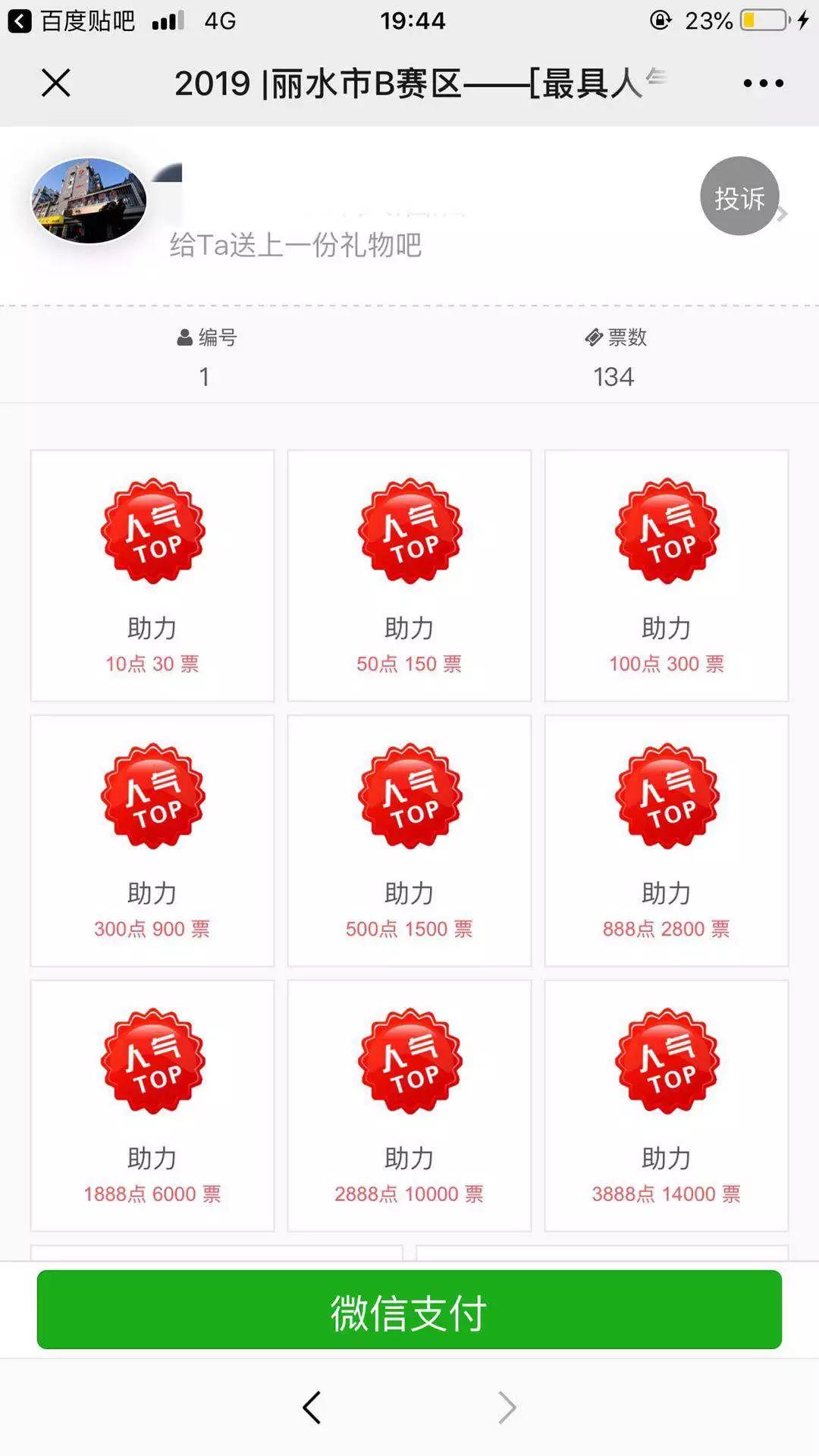
Task: Select the 300点 900票 package
Action: (152, 840)
